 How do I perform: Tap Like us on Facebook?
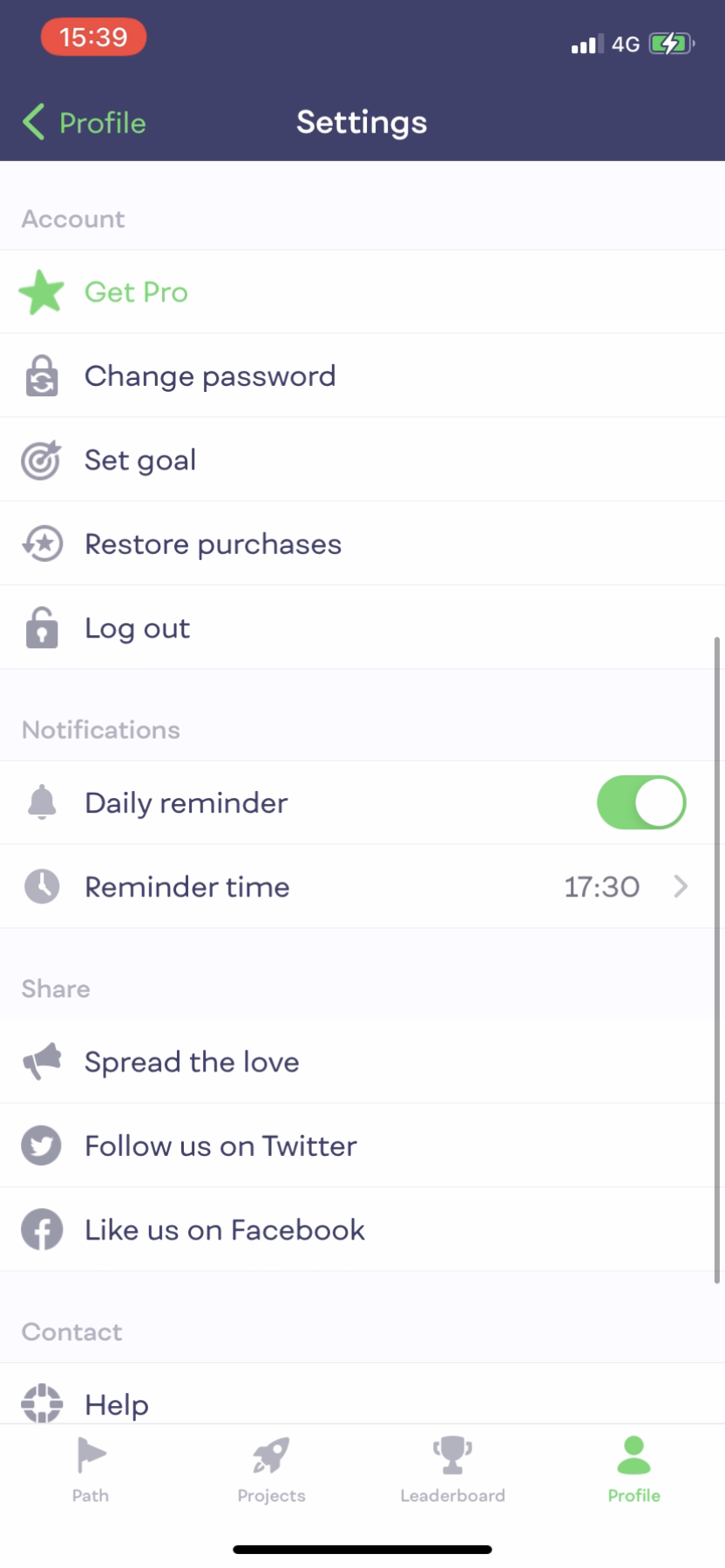point(224,1228)
